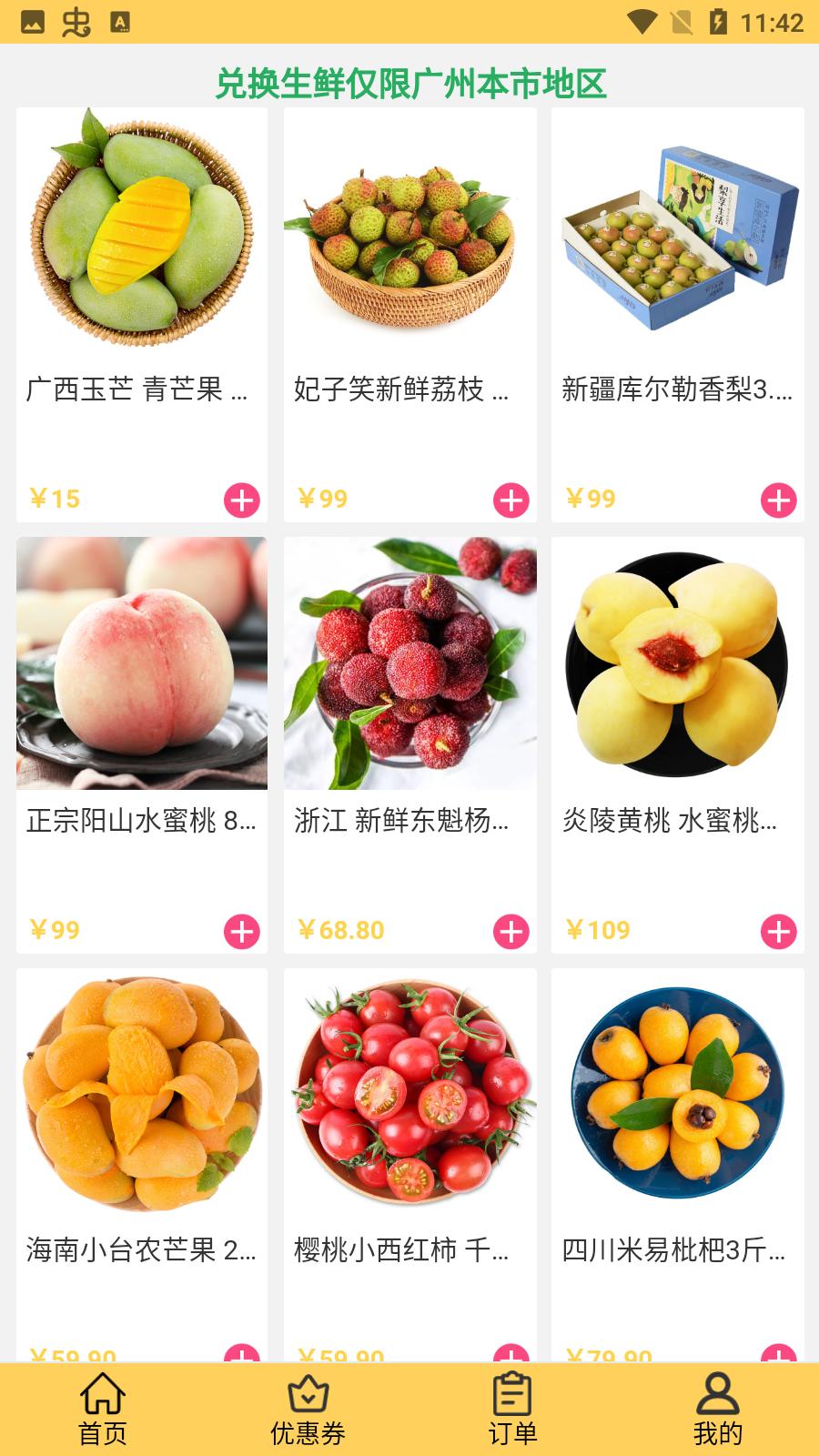The width and height of the screenshot is (819, 1456).
Task: Select the 炎陵黄桃 水蜜桃 product
Action: (x=678, y=662)
